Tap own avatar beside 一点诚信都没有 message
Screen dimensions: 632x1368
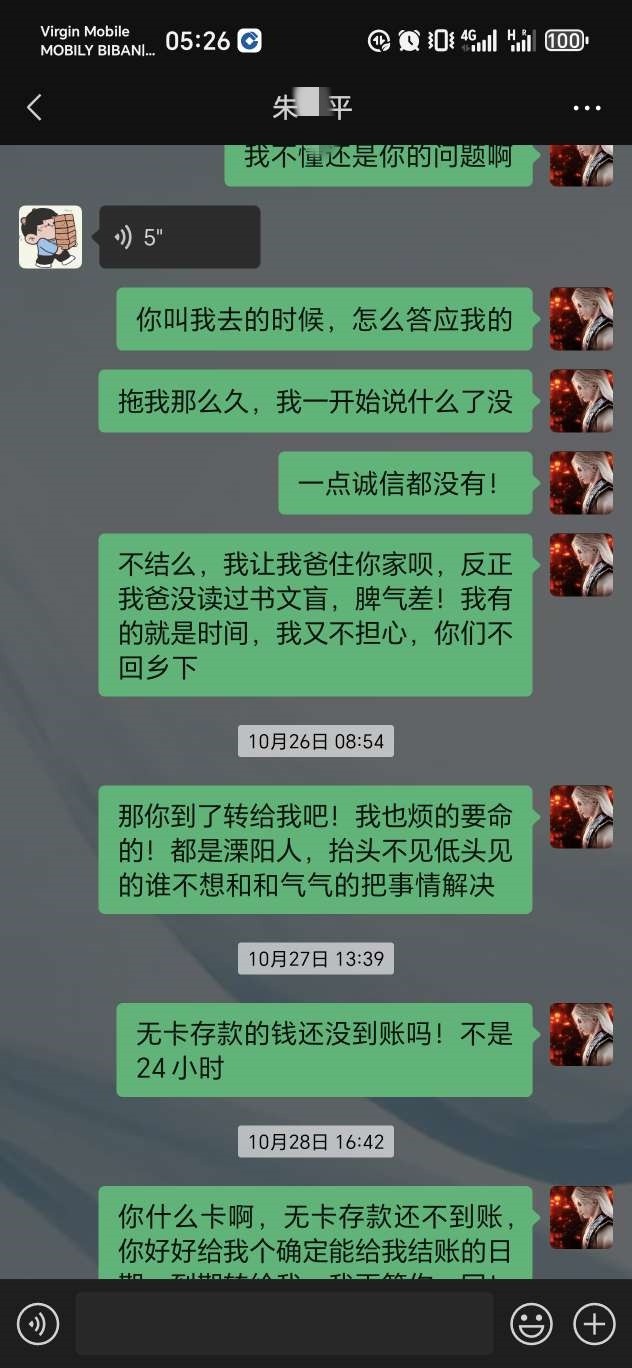pos(581,482)
